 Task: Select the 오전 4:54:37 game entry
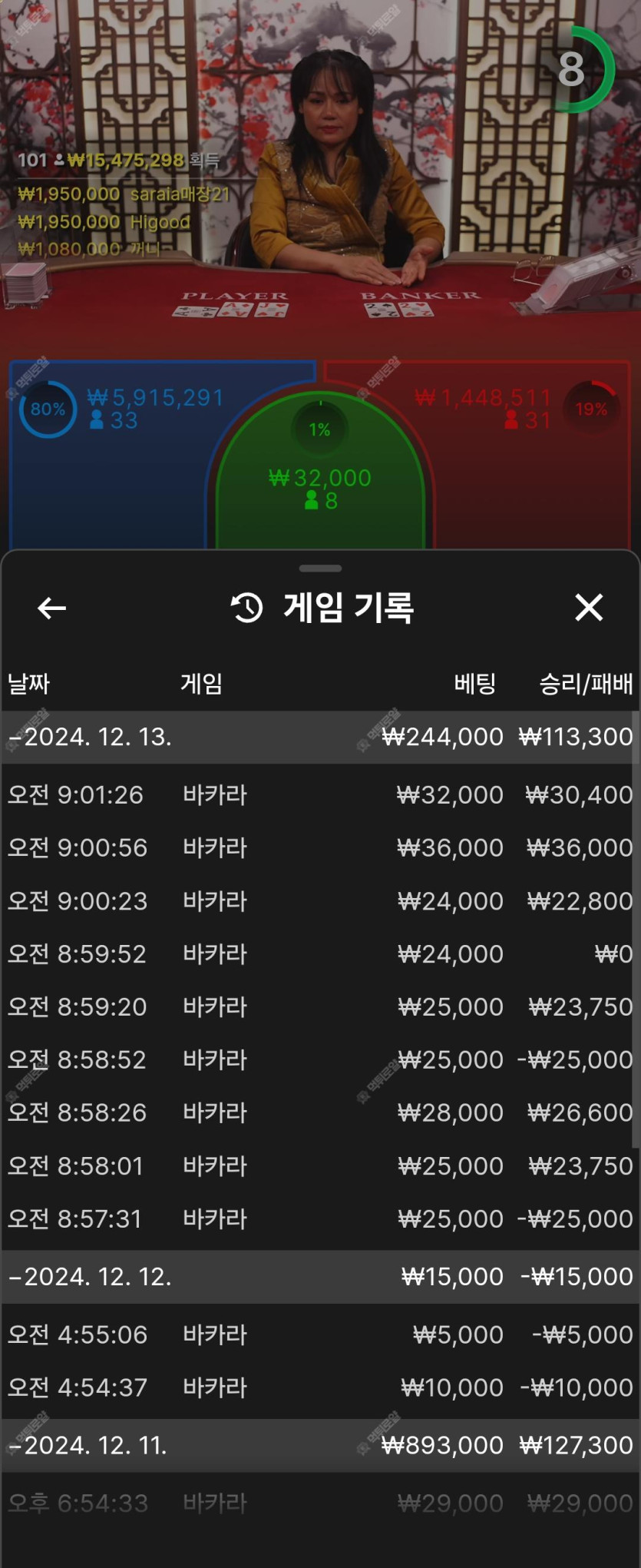(x=319, y=1387)
